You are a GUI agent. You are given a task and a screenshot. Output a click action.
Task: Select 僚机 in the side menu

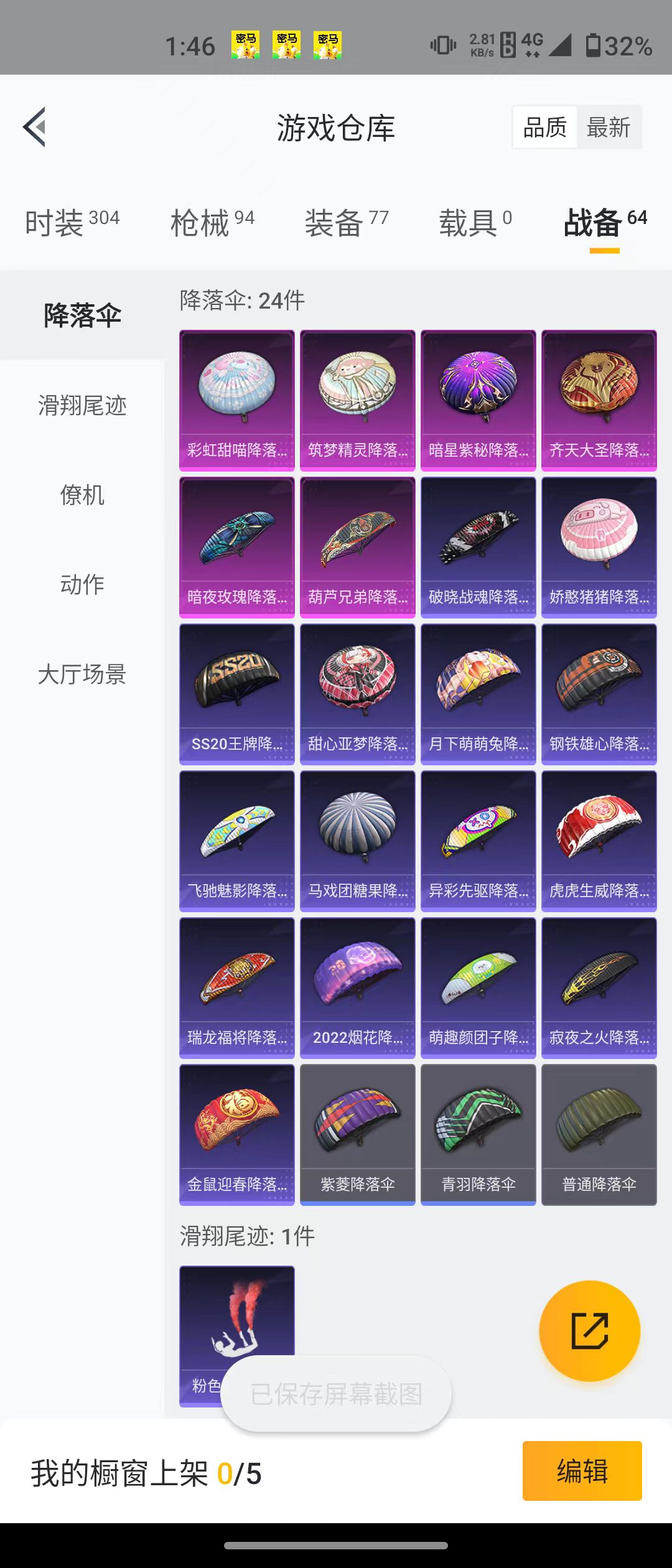coord(82,495)
